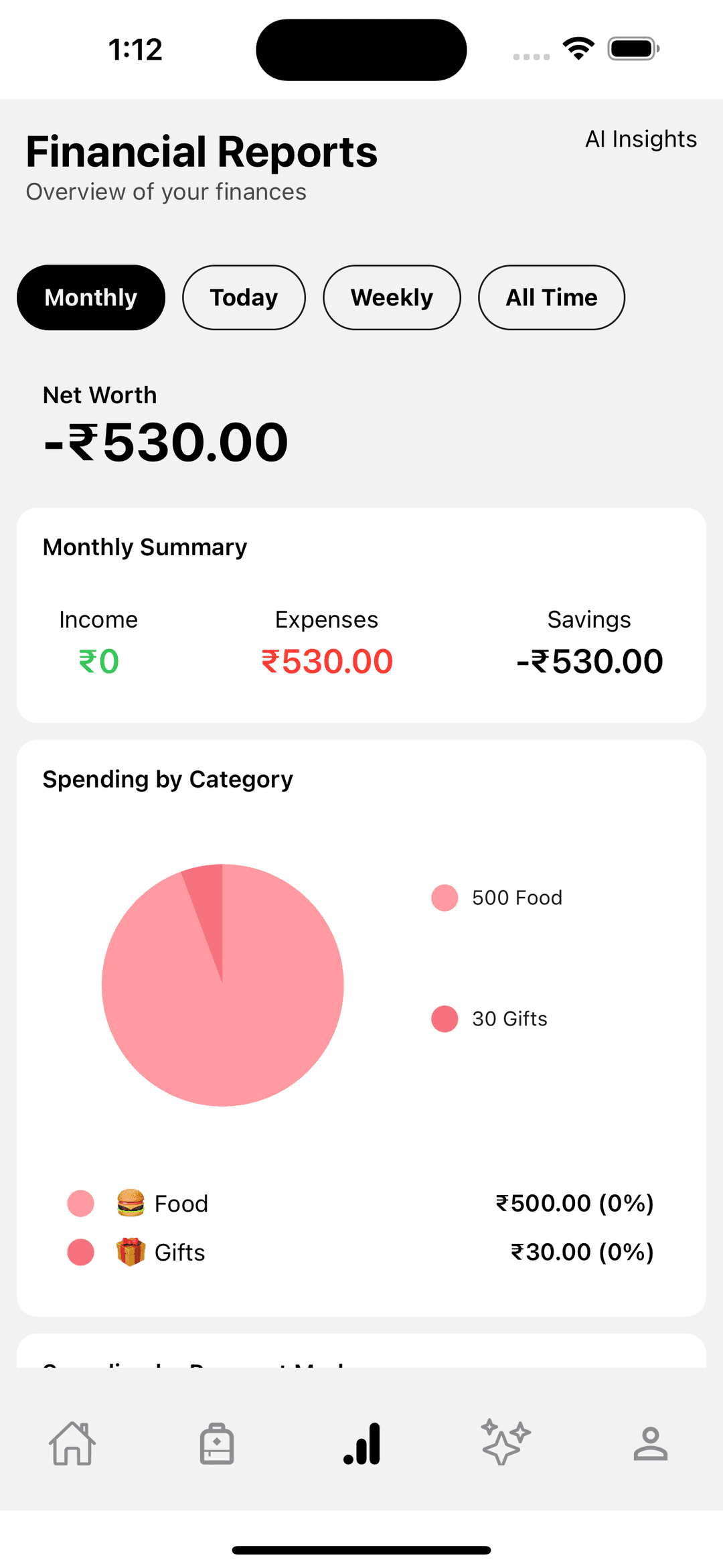Tap the Food burger emoji icon
Screen dimensions: 723x1568
click(131, 1203)
